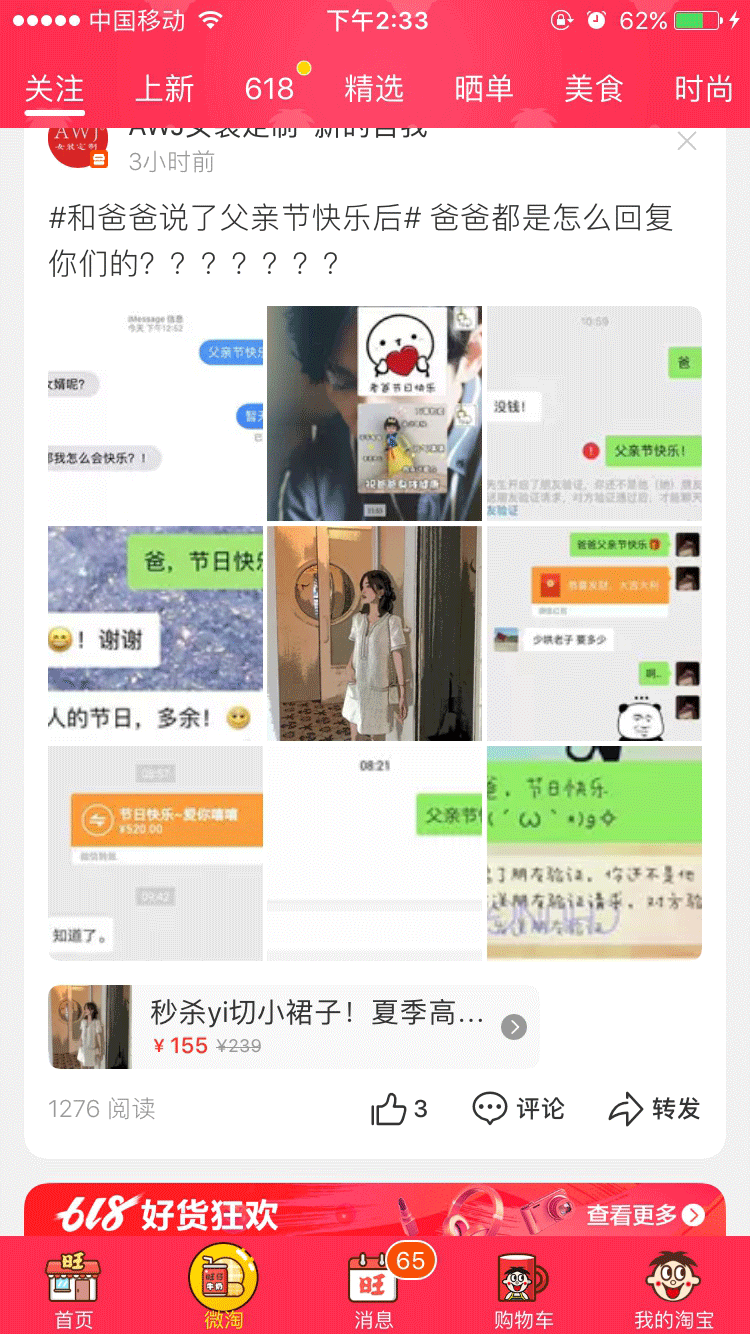This screenshot has width=750, height=1334.
Task: Switch to the 精选 tab
Action: tap(374, 90)
